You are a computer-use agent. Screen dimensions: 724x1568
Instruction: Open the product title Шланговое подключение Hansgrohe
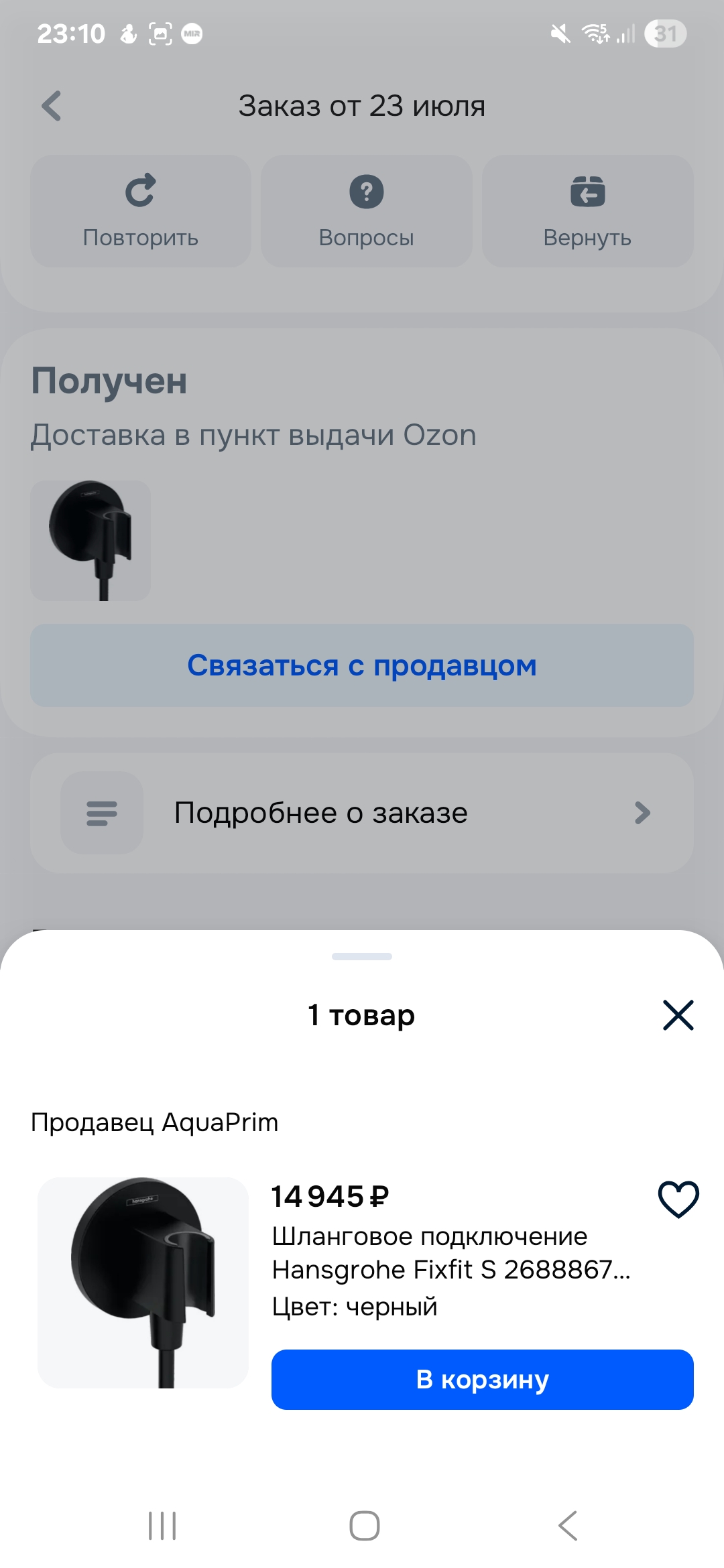click(450, 1252)
